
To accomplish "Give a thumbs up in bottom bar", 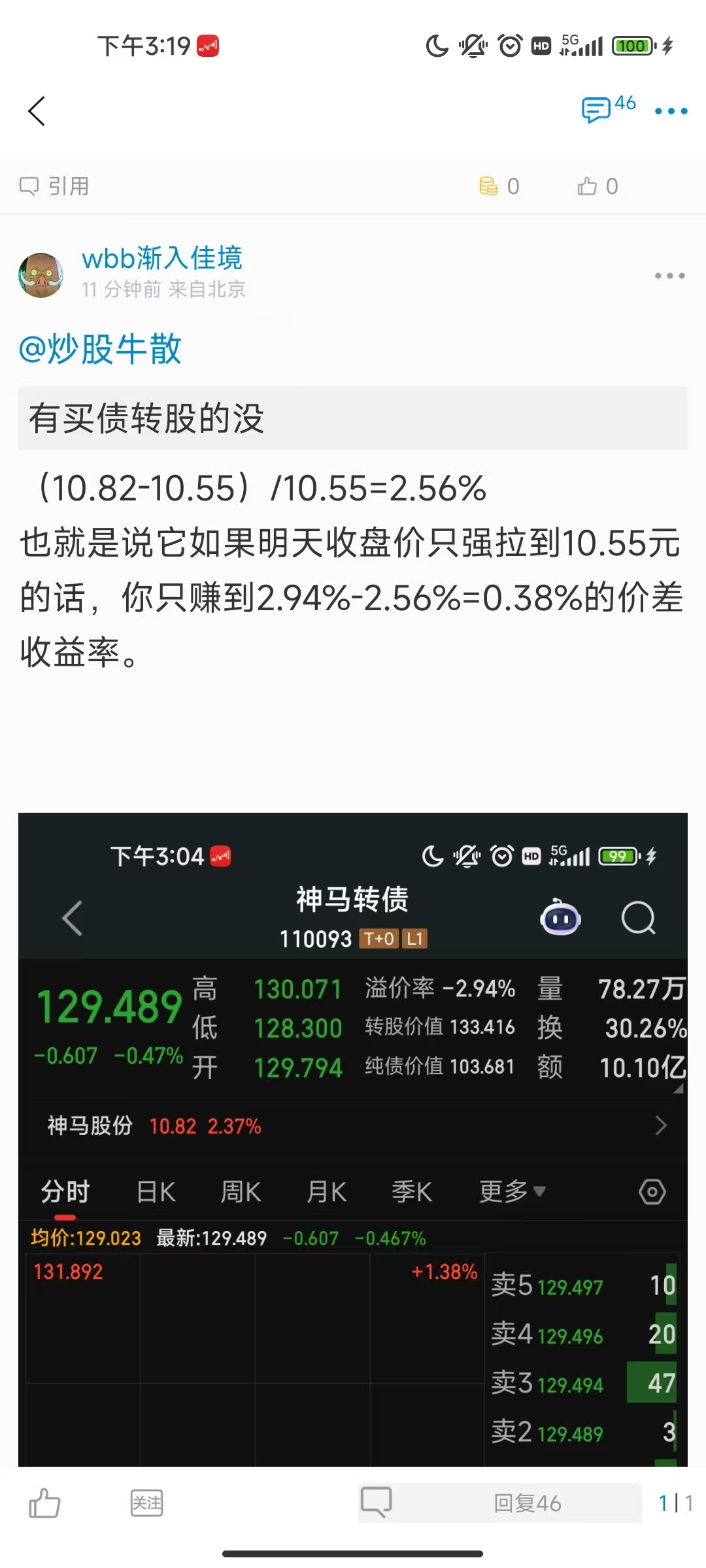I will pyautogui.click(x=44, y=1503).
